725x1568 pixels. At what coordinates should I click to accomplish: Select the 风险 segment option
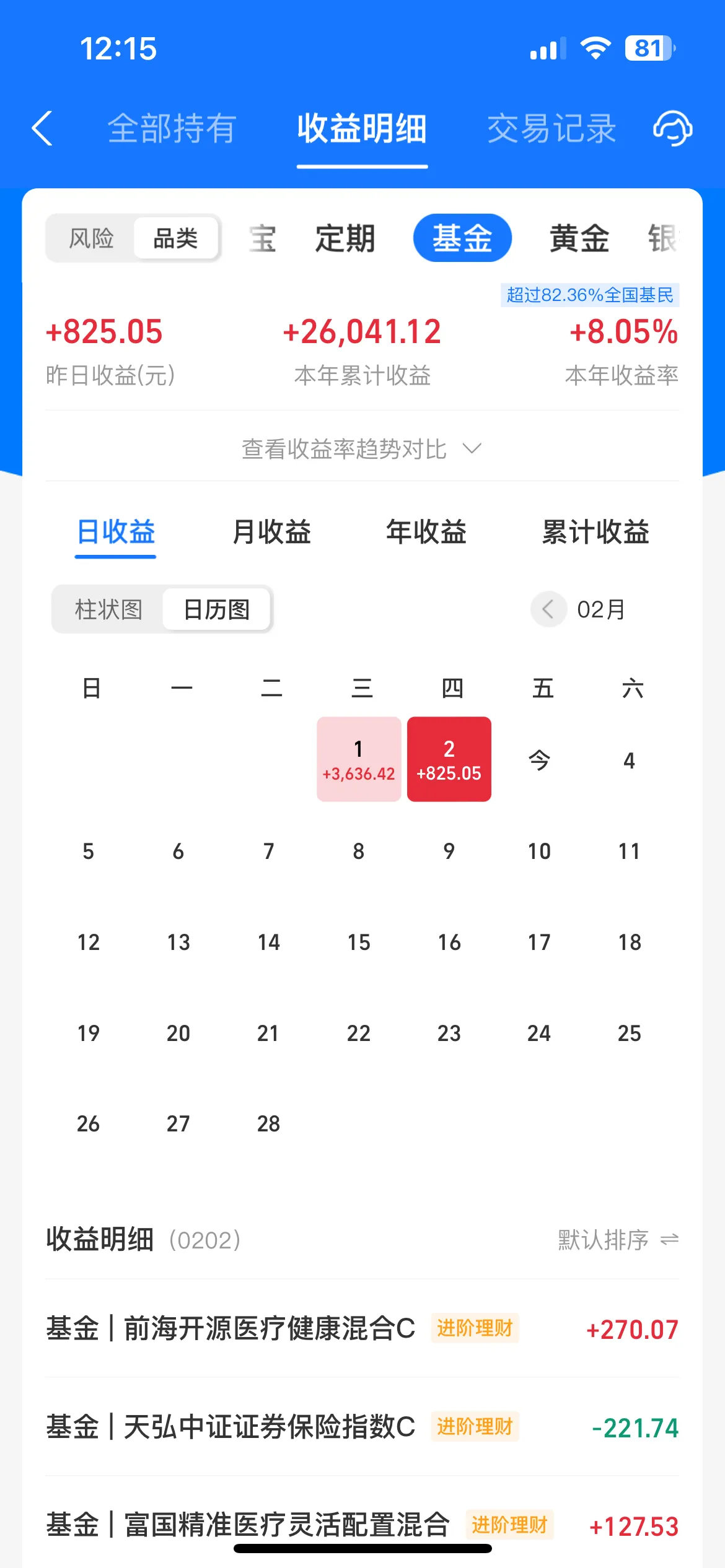pos(91,238)
